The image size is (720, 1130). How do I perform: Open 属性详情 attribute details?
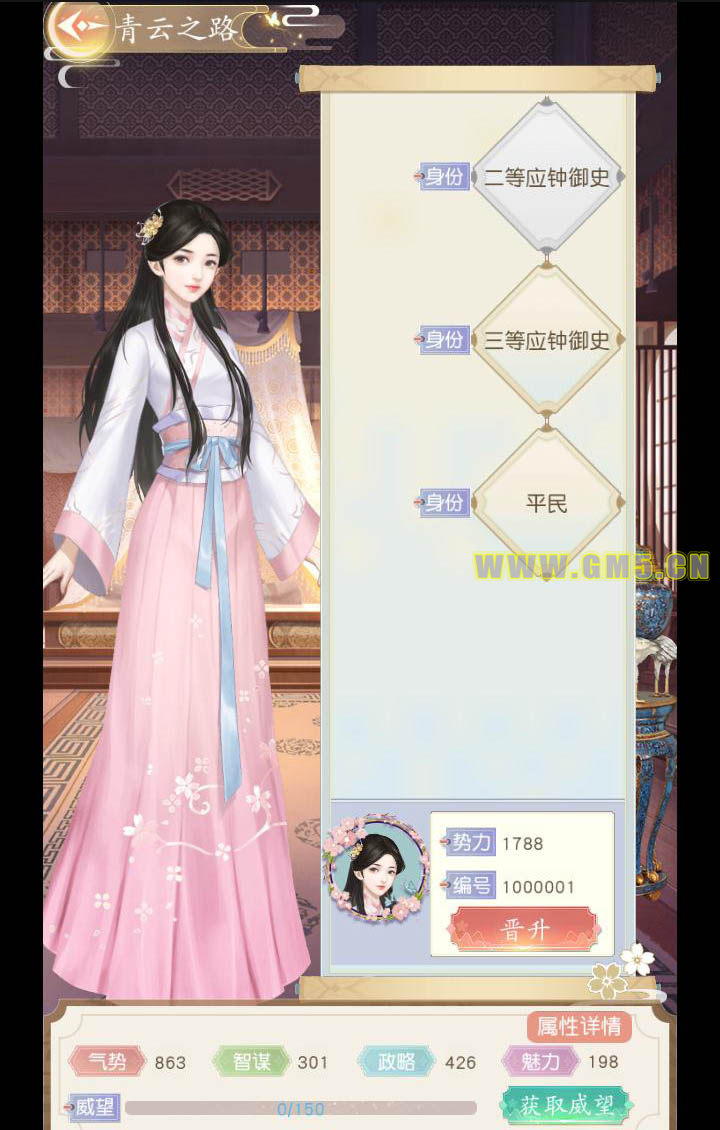coord(579,1026)
